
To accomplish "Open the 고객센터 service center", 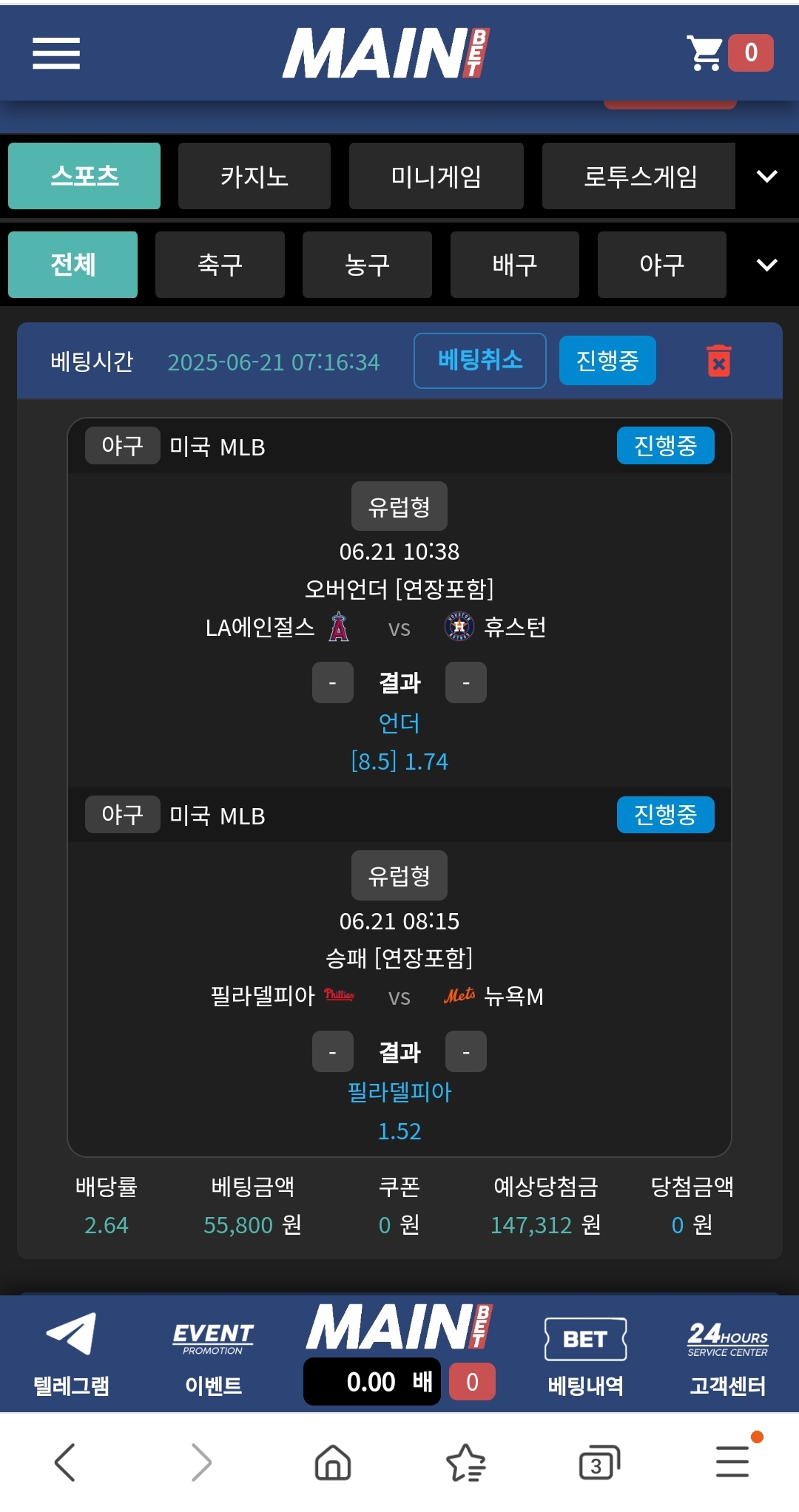I will coord(727,1355).
